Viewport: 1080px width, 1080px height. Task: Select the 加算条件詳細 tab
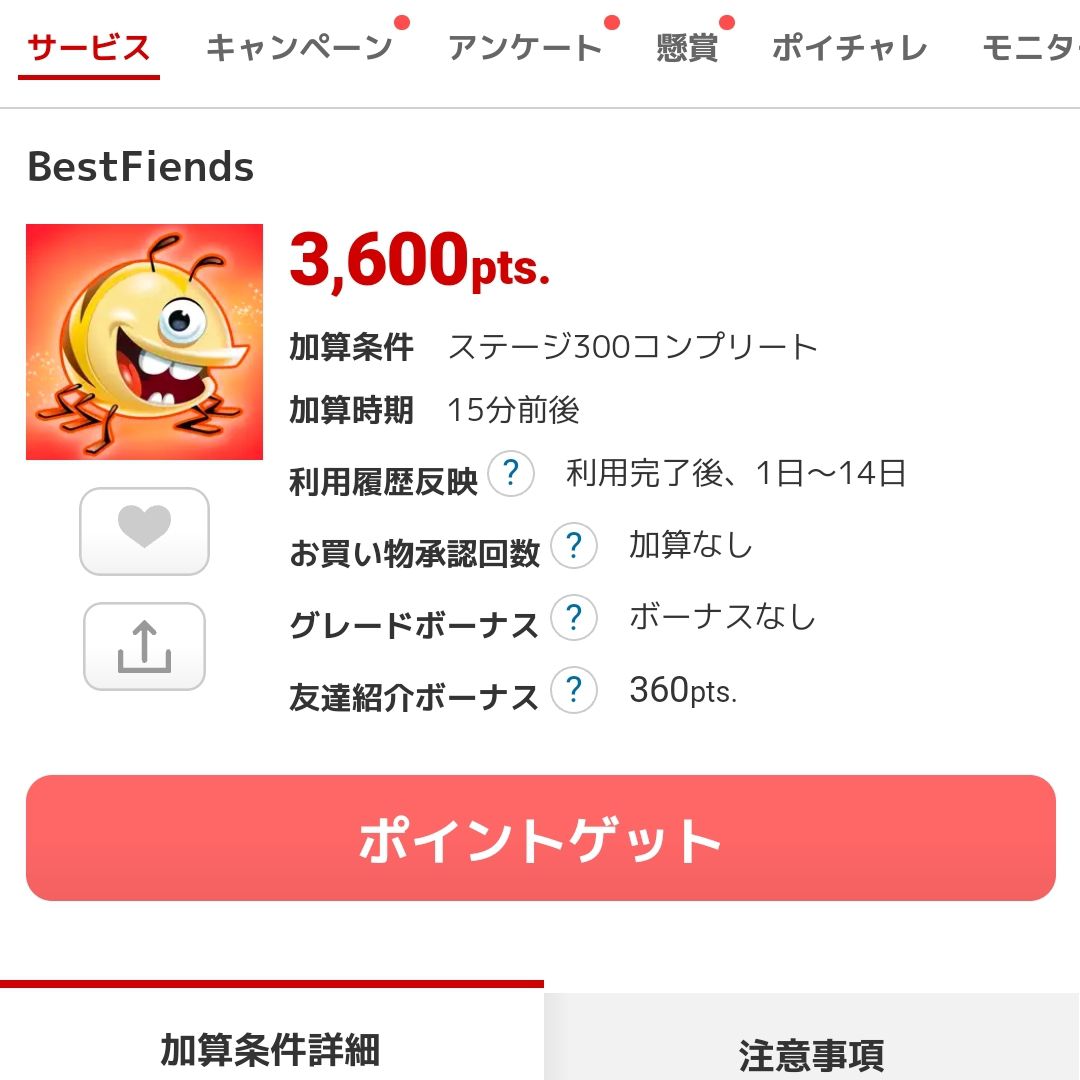click(x=270, y=1048)
